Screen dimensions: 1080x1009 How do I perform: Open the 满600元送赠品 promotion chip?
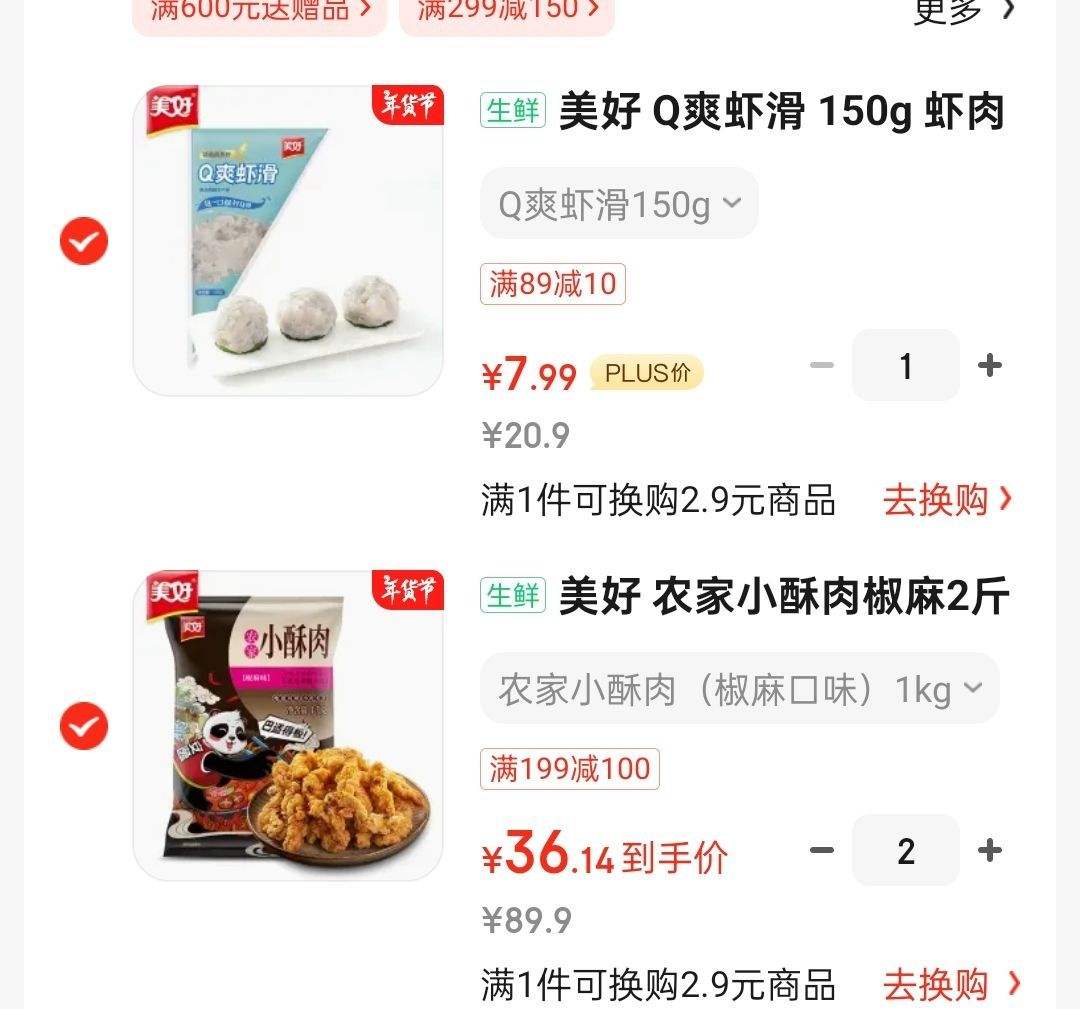click(x=259, y=12)
